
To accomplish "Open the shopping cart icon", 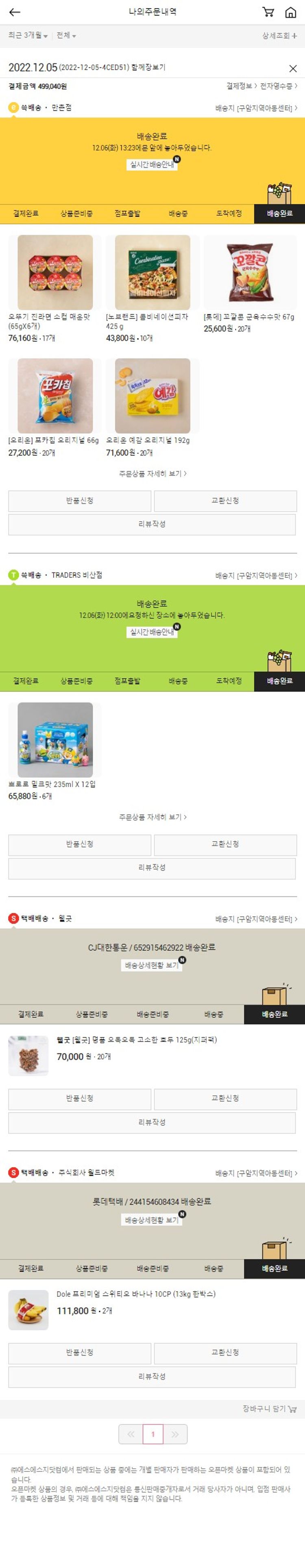I will coord(268,12).
